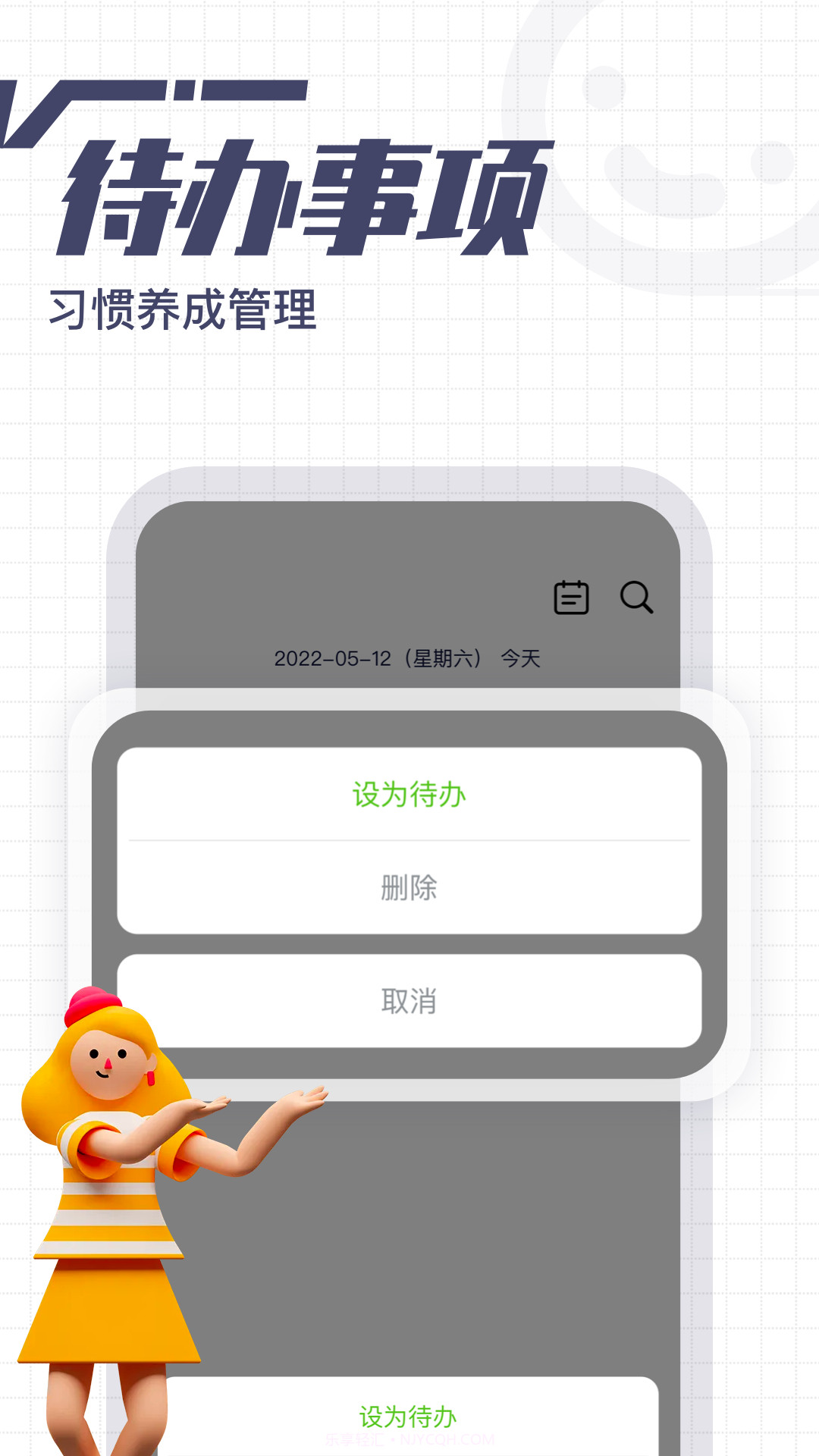Viewport: 819px width, 1456px height.
Task: Select 删除 from the action sheet
Action: tap(409, 886)
